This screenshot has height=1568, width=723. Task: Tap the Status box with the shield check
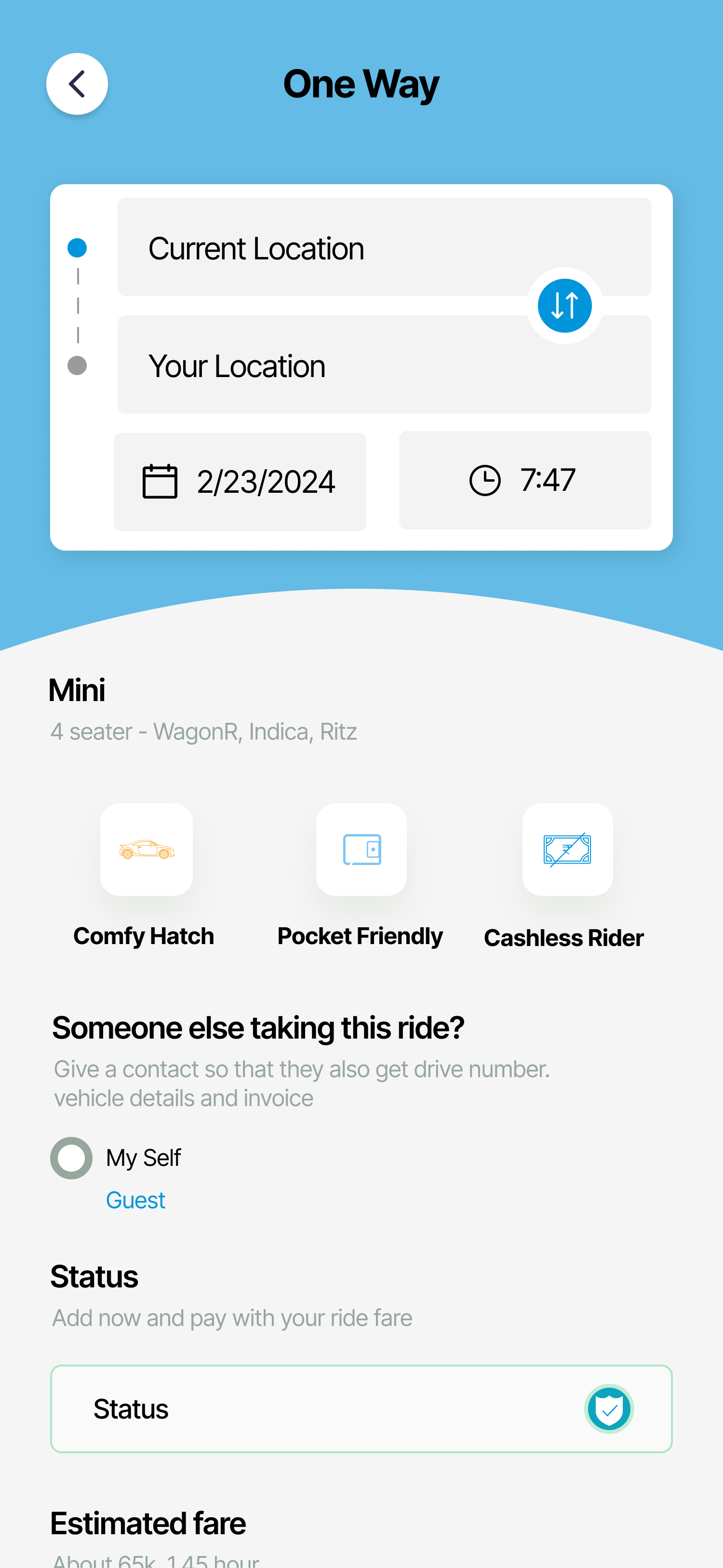(x=361, y=1408)
